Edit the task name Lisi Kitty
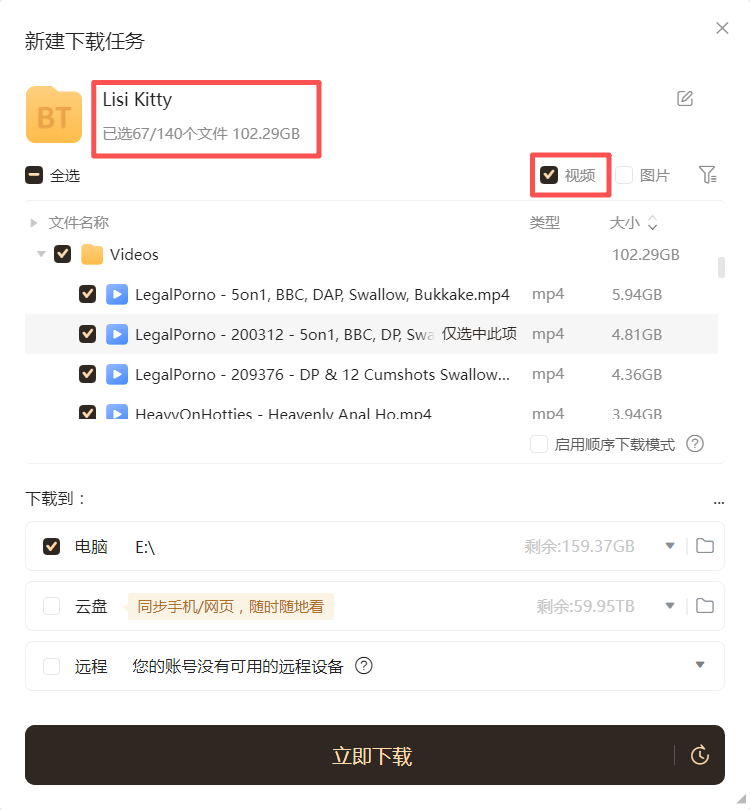Viewport: 750px width, 810px height. point(685,98)
